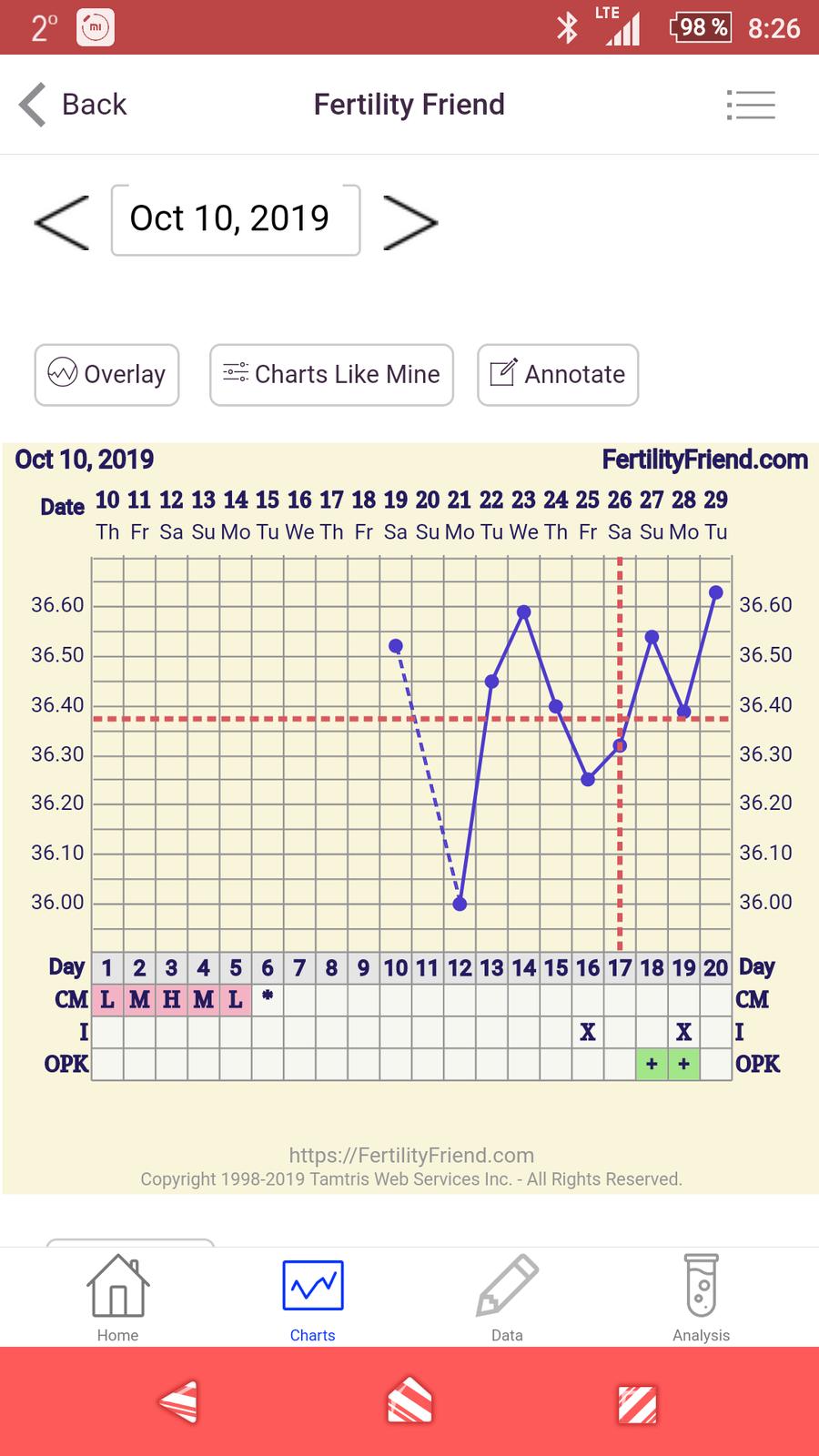
Task: Switch to the Home tab
Action: pyautogui.click(x=117, y=1298)
